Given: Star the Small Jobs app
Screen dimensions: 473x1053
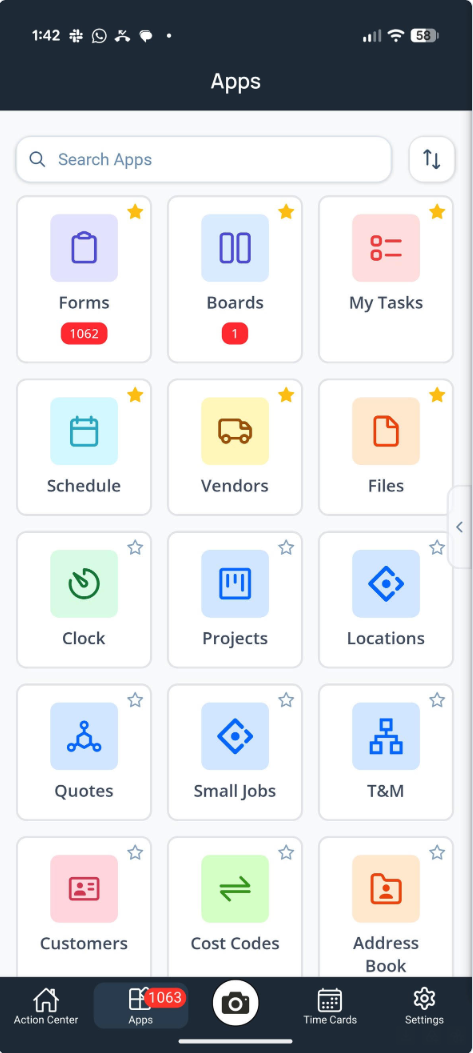Looking at the screenshot, I should tap(286, 700).
